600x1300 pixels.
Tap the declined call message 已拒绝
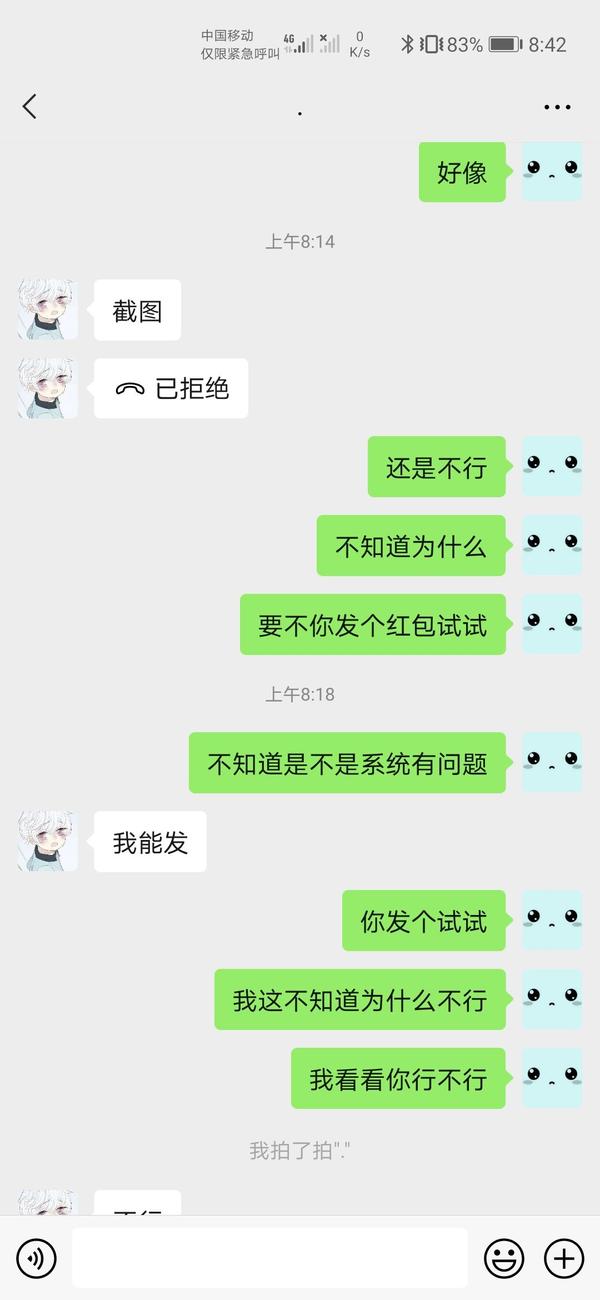pos(171,389)
